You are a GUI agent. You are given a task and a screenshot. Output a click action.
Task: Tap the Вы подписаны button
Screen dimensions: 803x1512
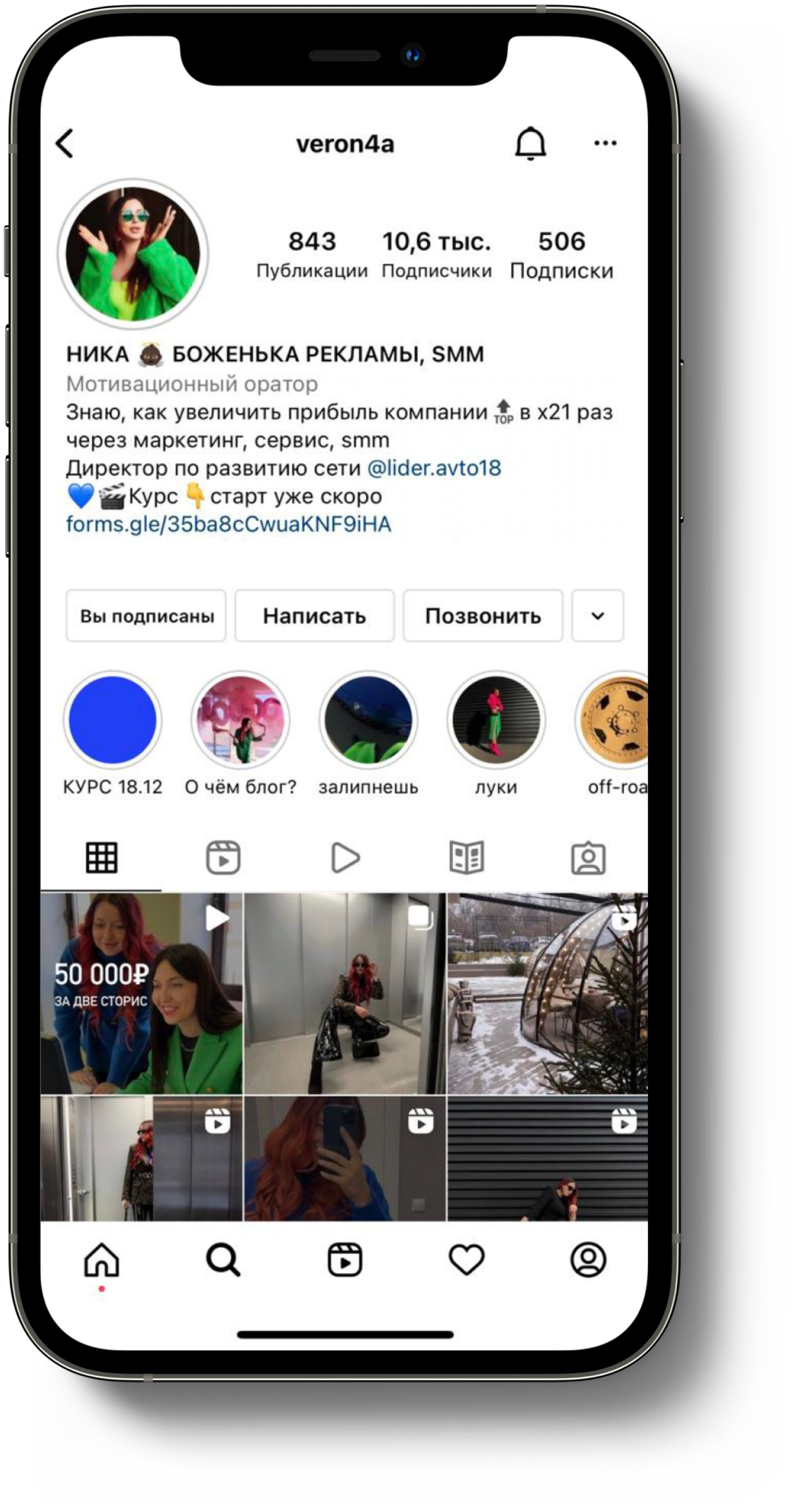click(146, 616)
